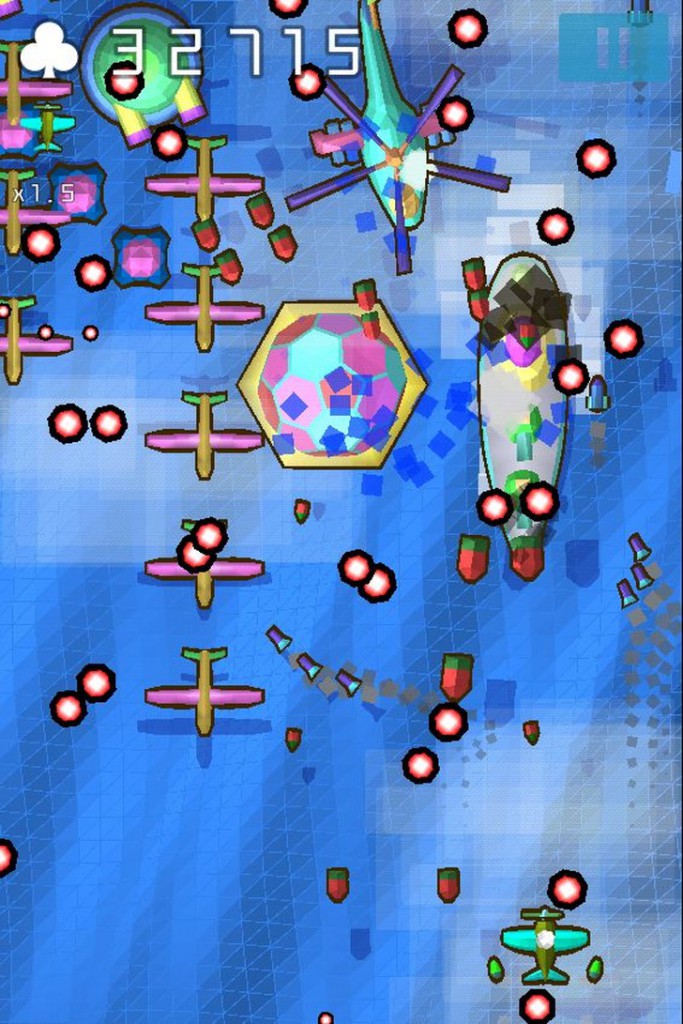
Task: Pause the game
Action: 612,47
